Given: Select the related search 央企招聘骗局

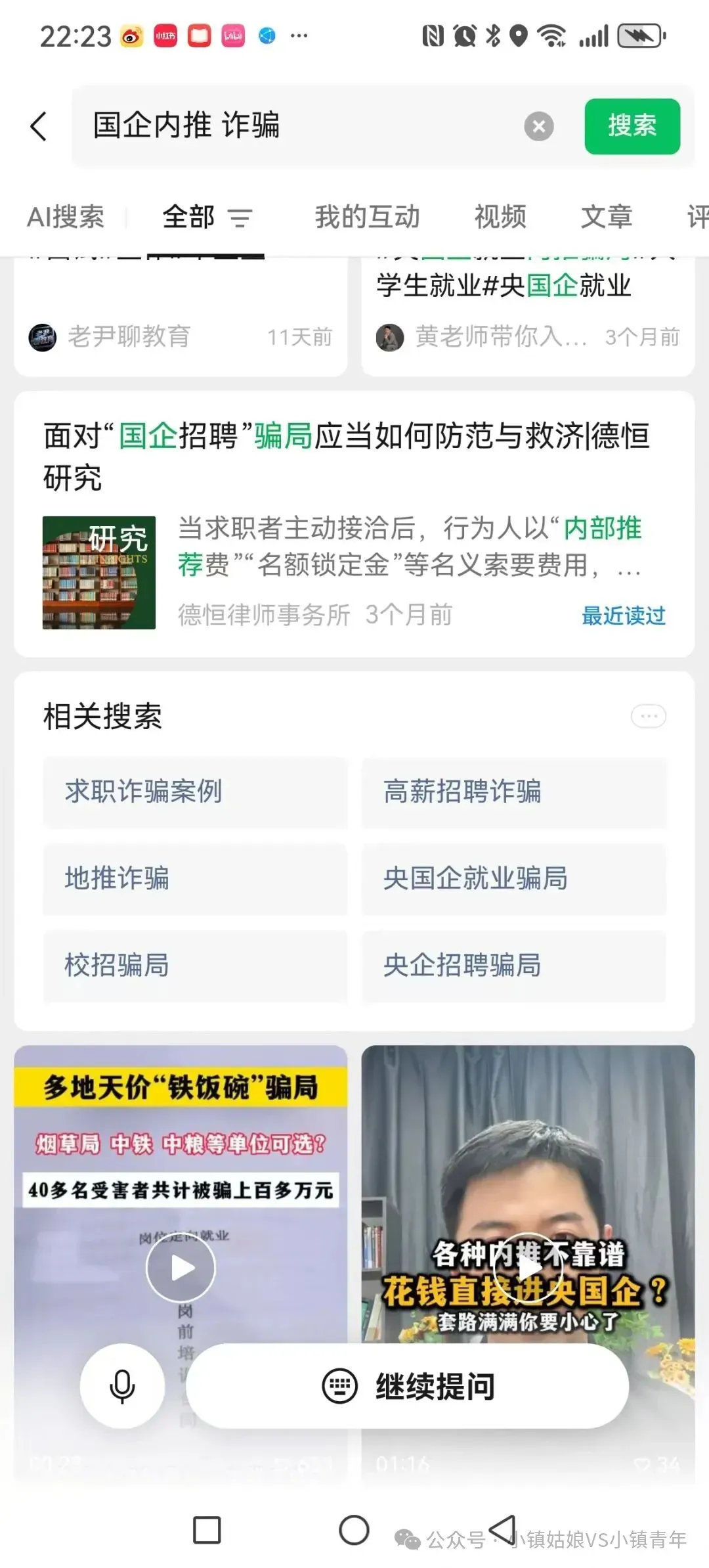Looking at the screenshot, I should click(514, 966).
